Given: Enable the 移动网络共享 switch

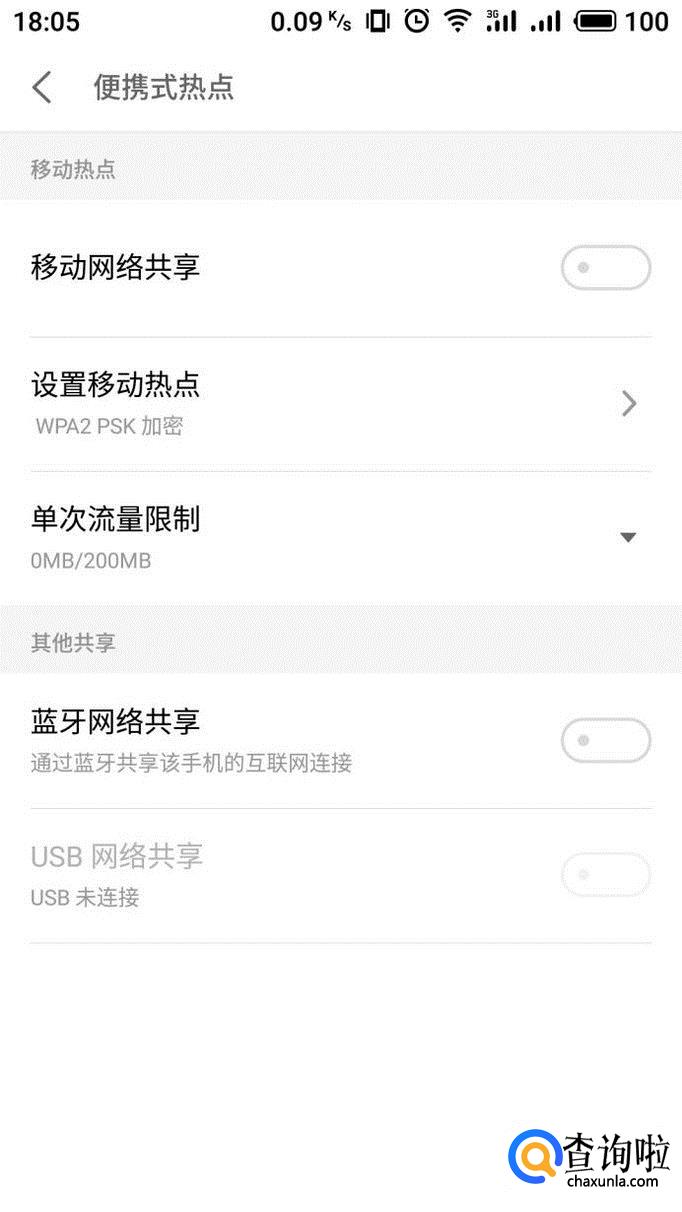Looking at the screenshot, I should point(605,268).
